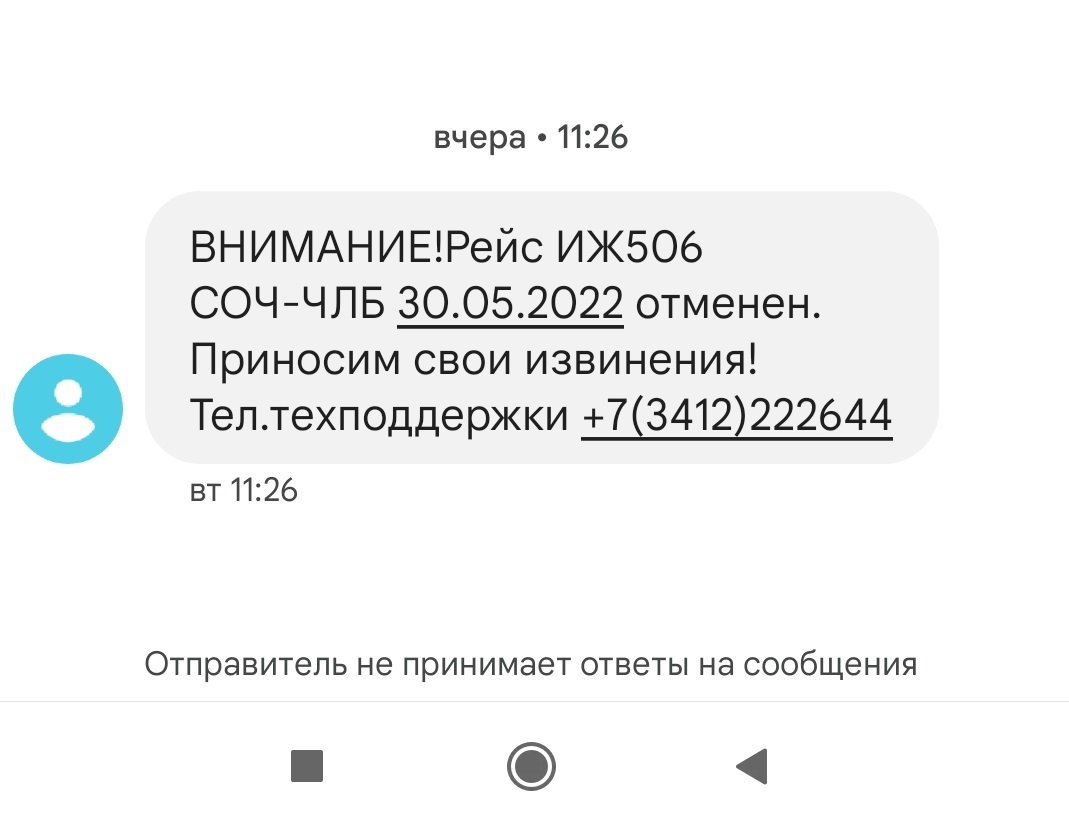Viewport: 1069px width, 819px height.
Task: Open recent apps with the square button
Action: tap(307, 766)
